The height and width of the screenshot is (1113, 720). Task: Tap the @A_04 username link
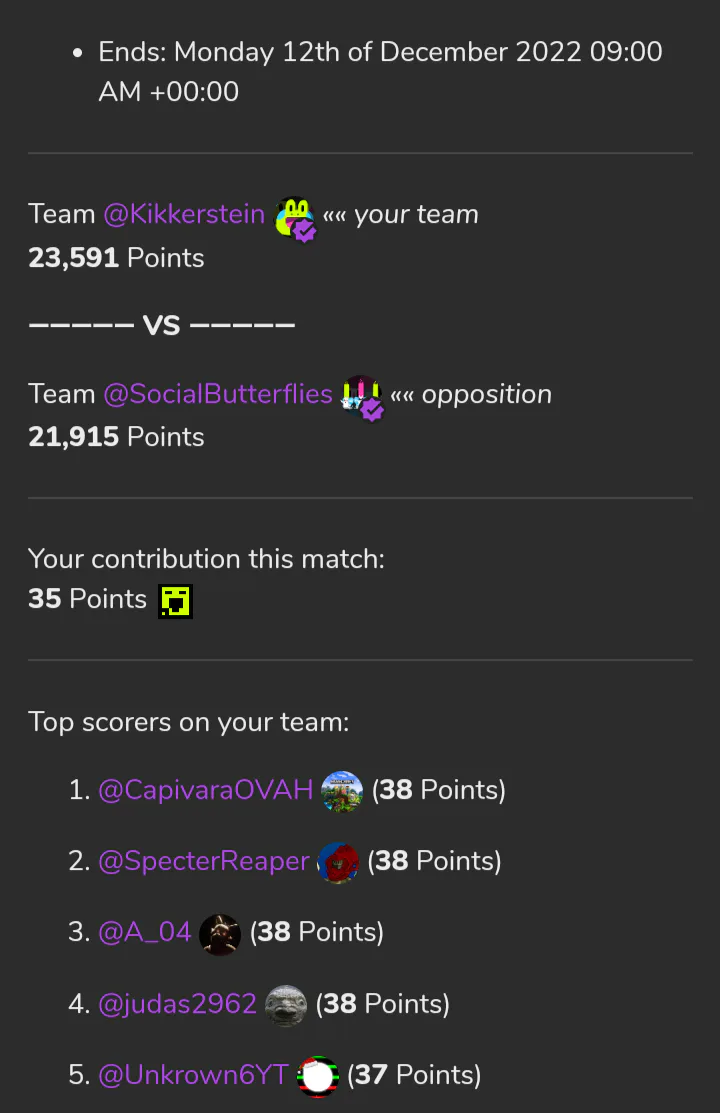144,933
